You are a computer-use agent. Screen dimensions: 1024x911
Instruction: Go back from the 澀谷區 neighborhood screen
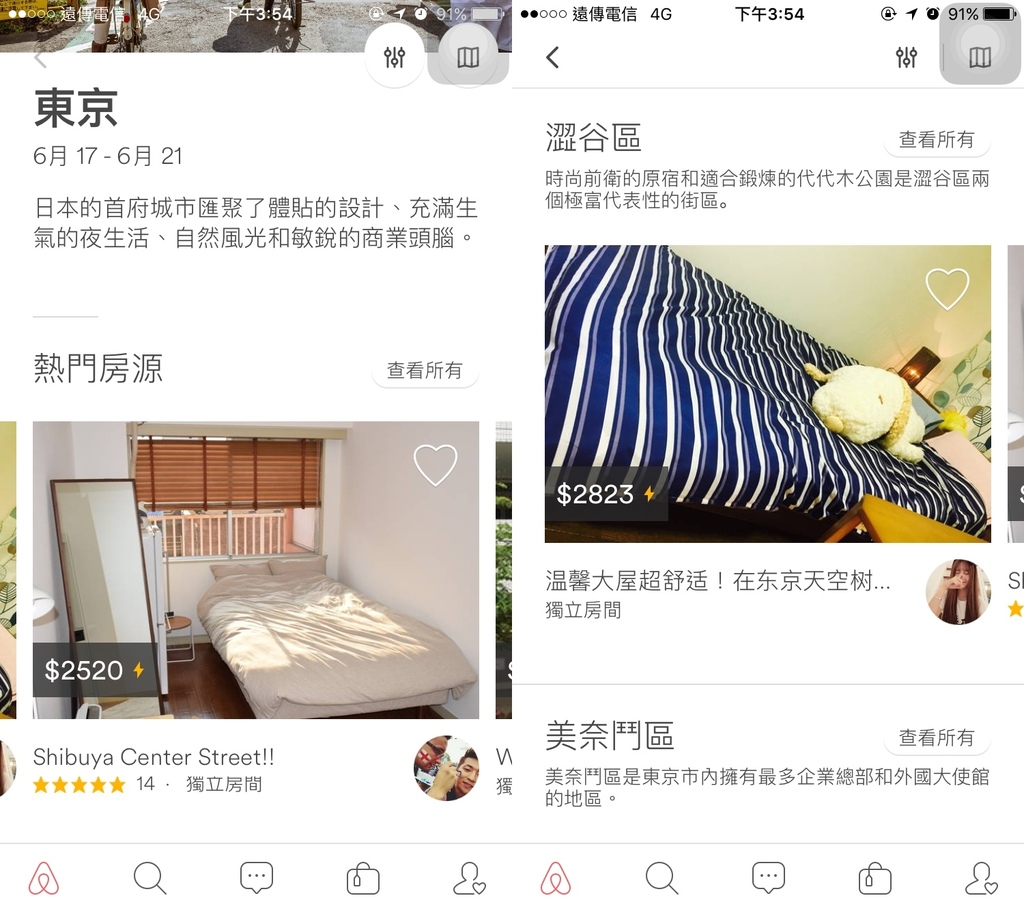pos(552,57)
